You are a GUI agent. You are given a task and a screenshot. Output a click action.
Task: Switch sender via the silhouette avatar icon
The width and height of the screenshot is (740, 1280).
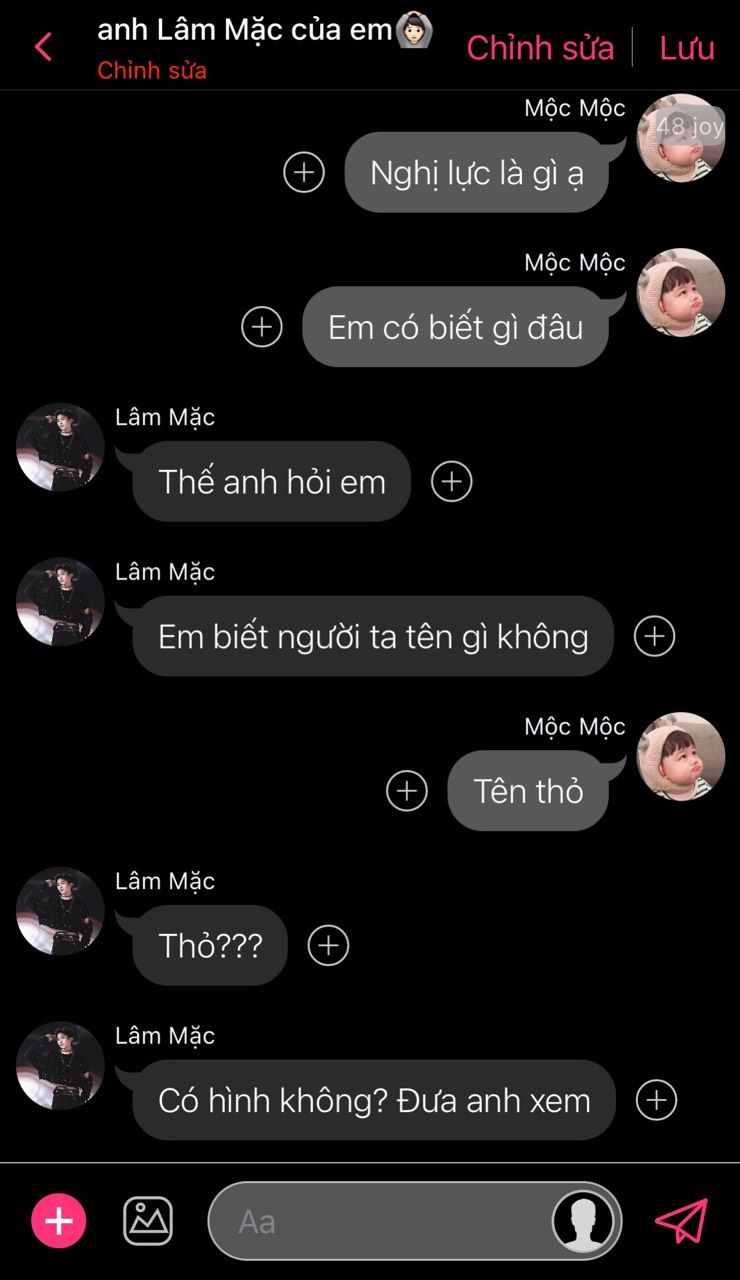[x=583, y=1221]
